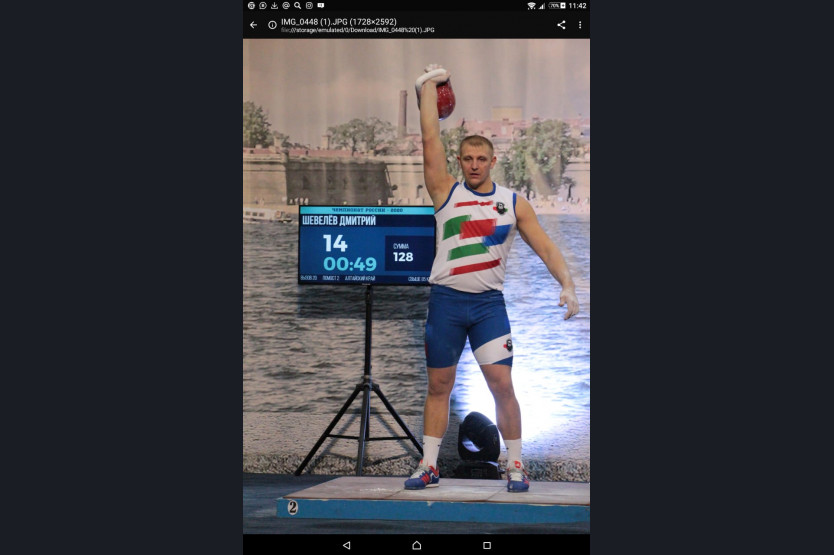Open the page info icon beside the file name

coord(272,25)
